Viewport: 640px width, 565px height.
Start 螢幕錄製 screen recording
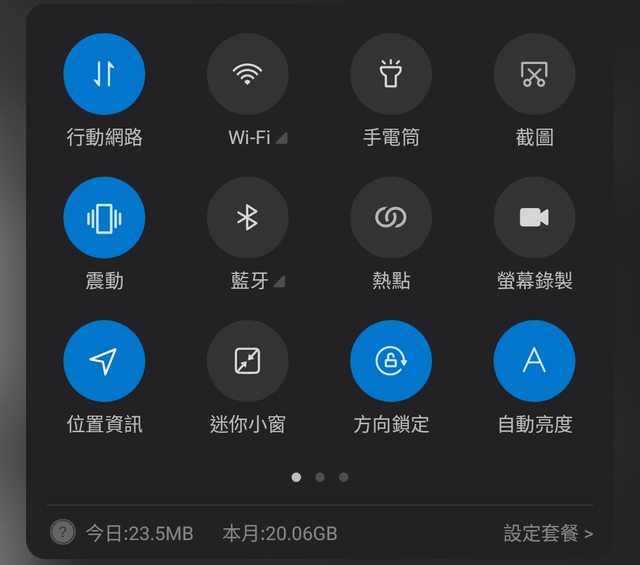point(534,218)
